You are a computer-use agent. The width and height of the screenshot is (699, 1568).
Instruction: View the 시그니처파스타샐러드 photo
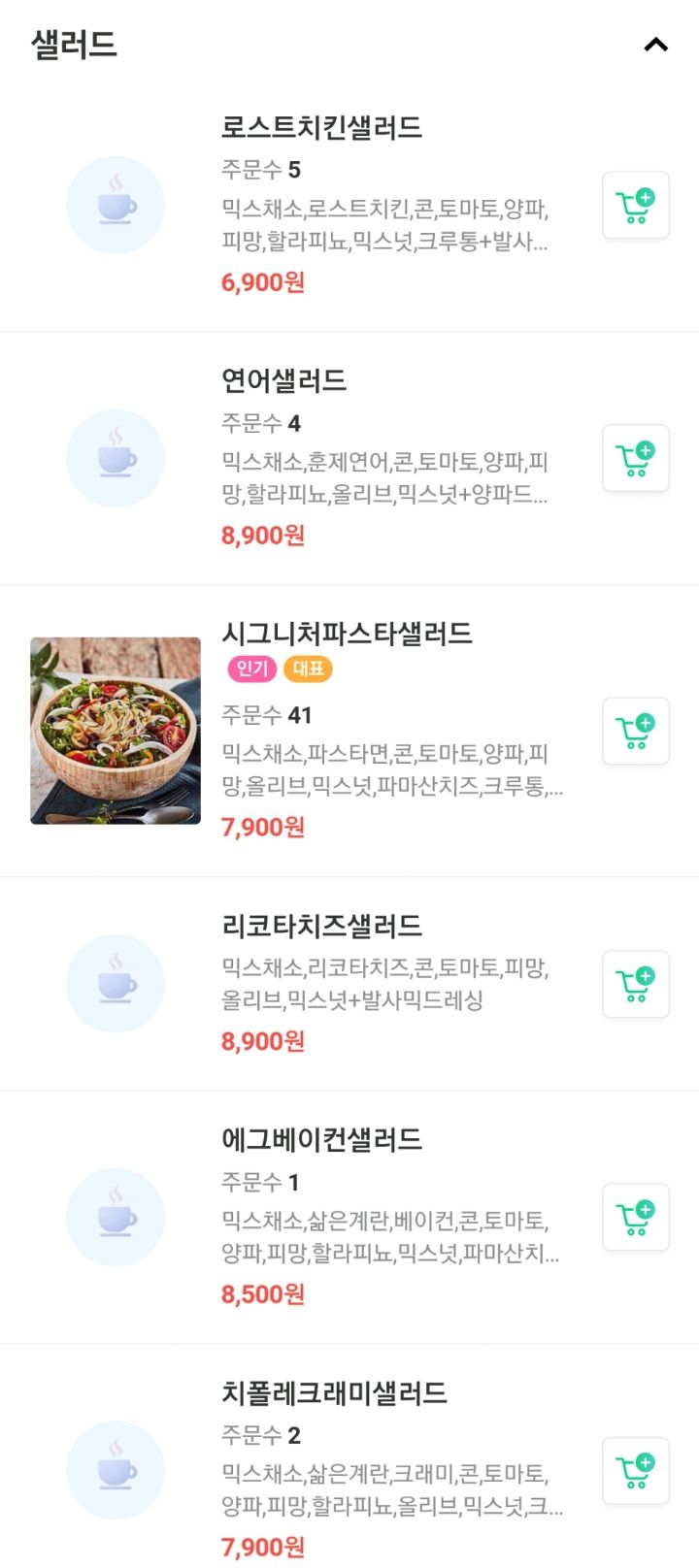tap(116, 731)
